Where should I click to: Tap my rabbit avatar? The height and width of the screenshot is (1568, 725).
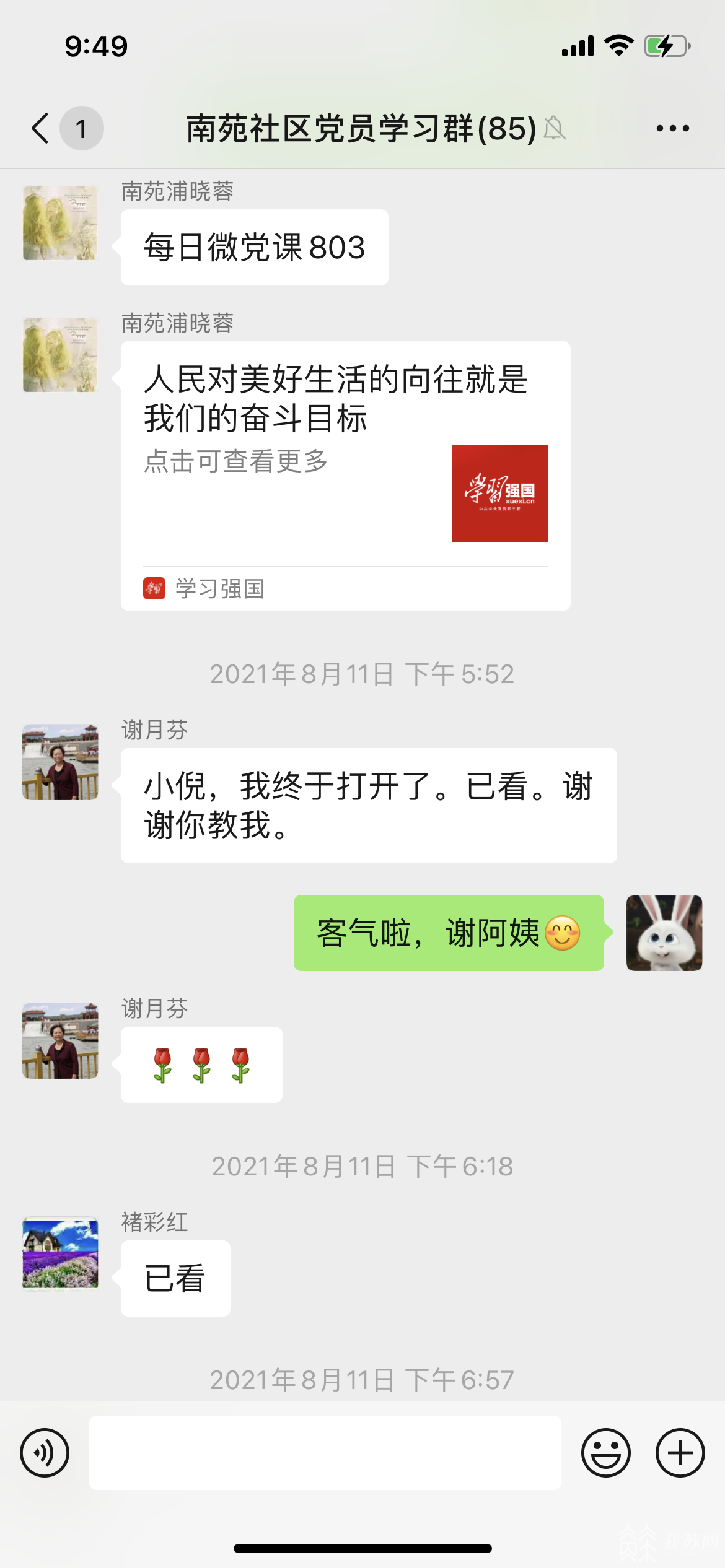coord(664,933)
